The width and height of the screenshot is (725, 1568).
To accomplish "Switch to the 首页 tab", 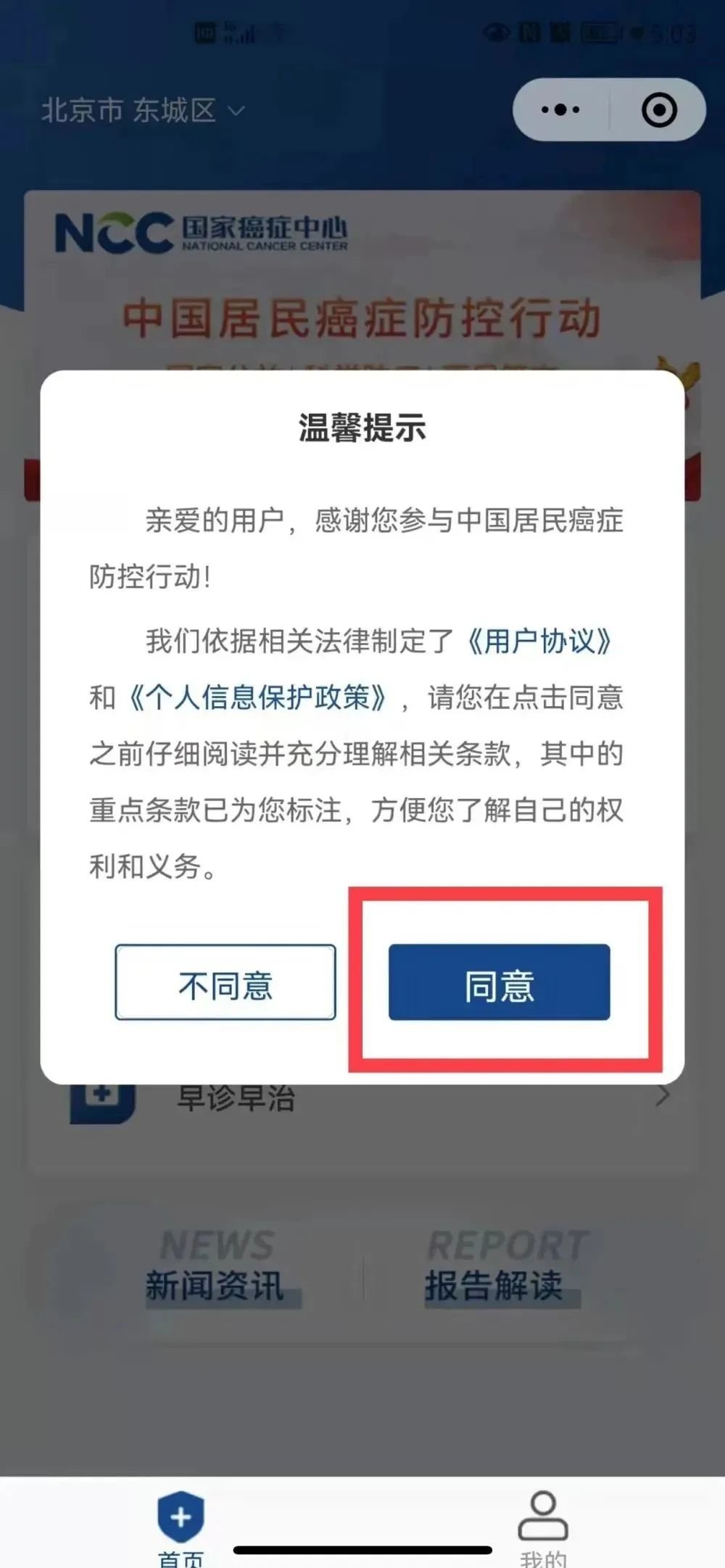I will (181, 1526).
